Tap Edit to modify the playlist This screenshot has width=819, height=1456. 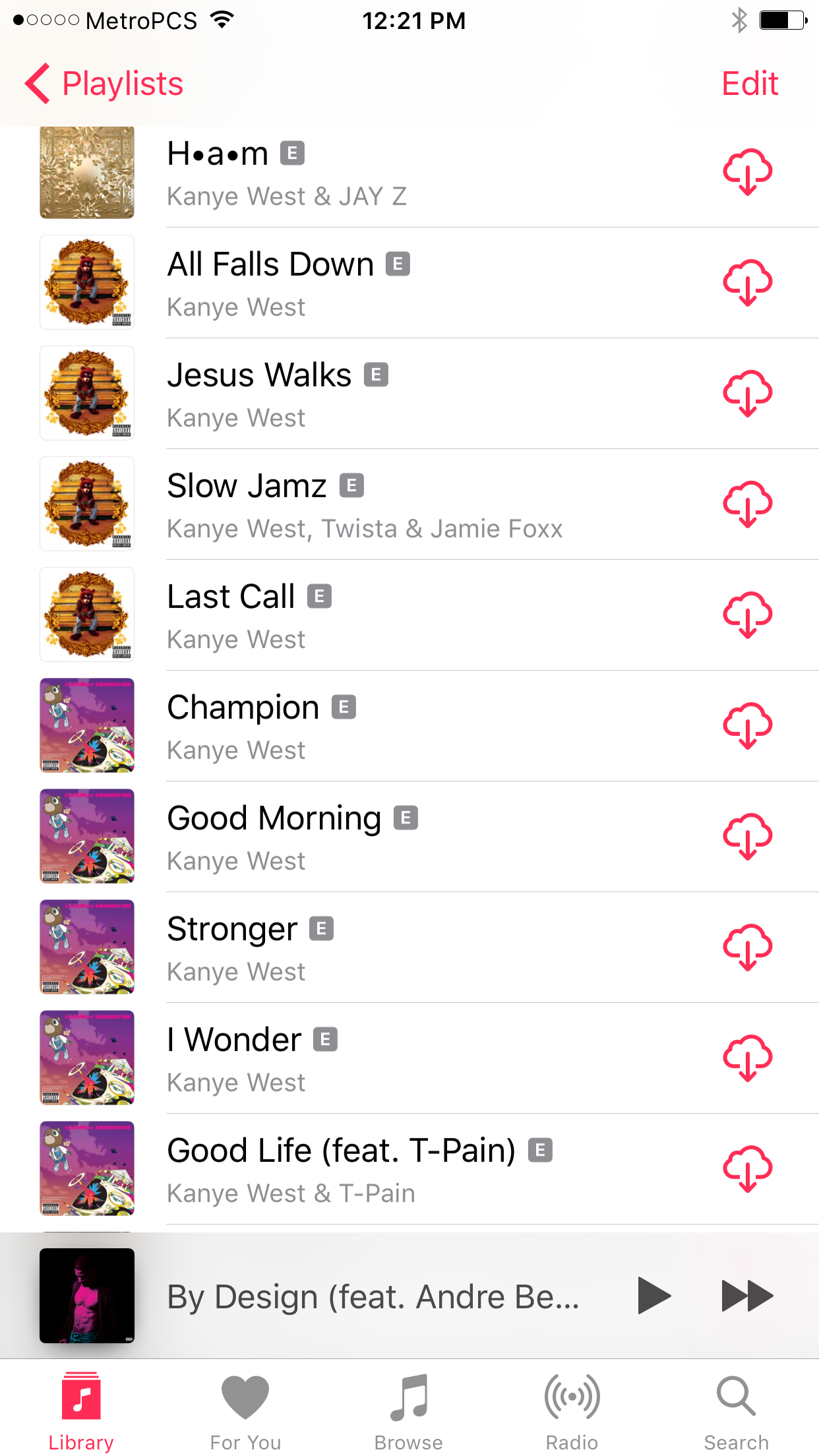coord(750,84)
